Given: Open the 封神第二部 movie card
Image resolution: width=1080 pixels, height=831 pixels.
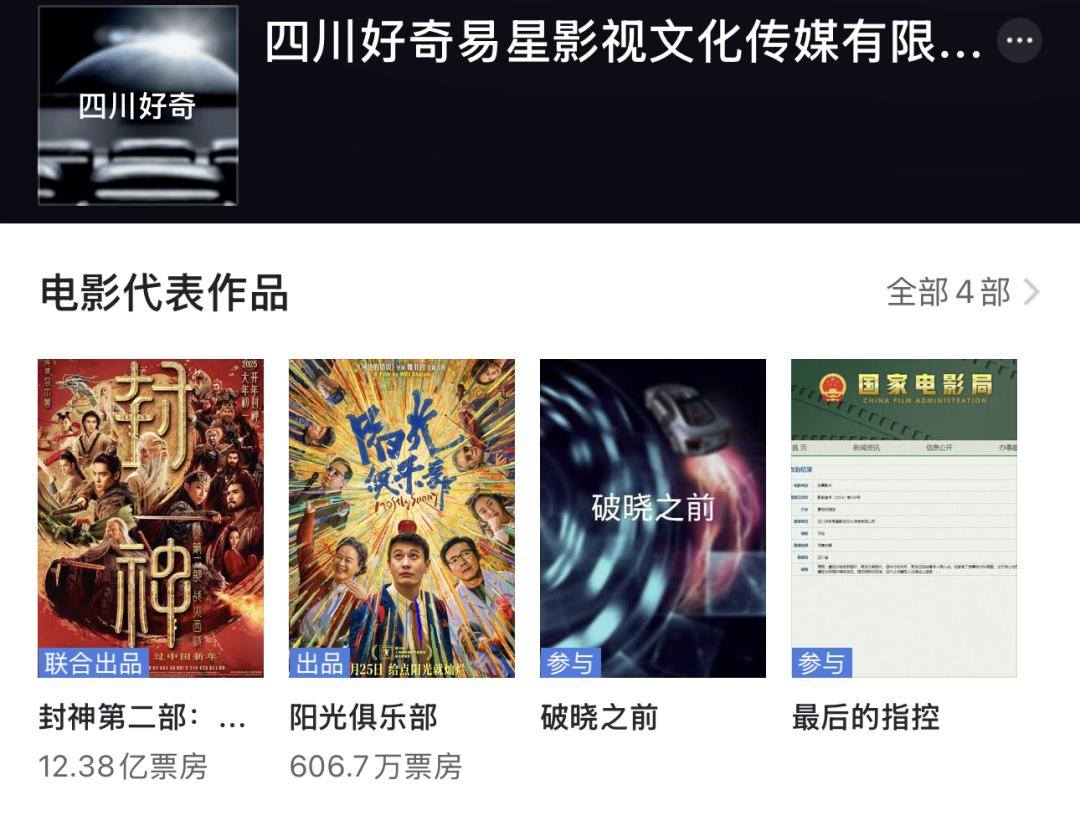Looking at the screenshot, I should tap(151, 518).
